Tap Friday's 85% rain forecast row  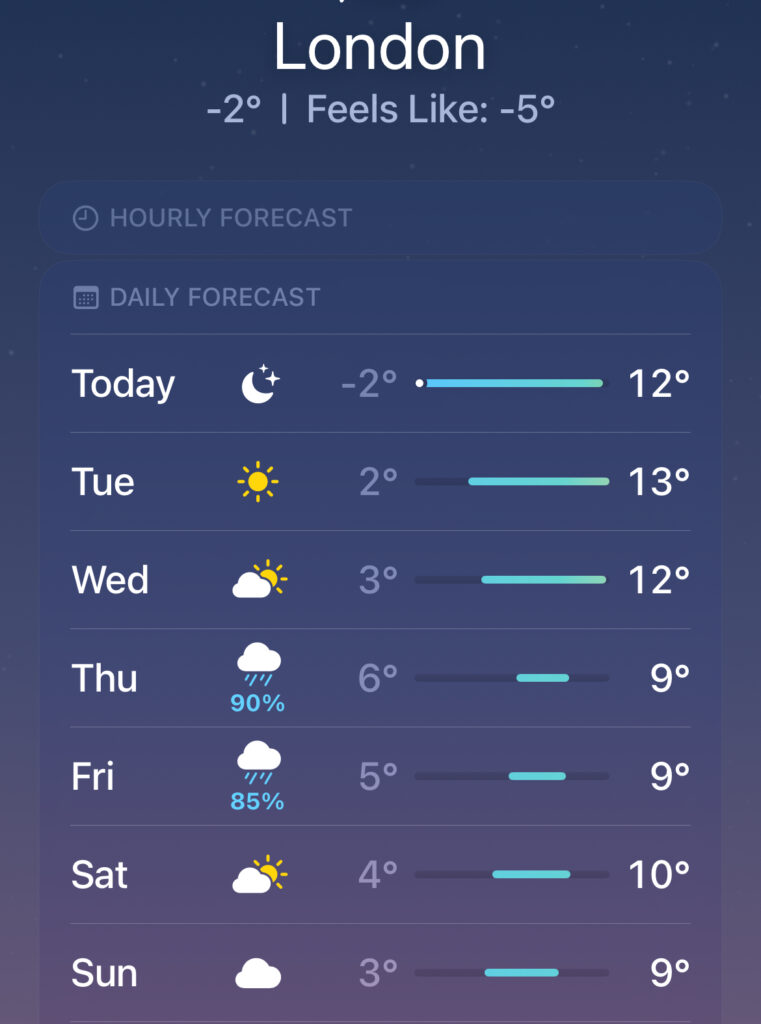tap(380, 777)
